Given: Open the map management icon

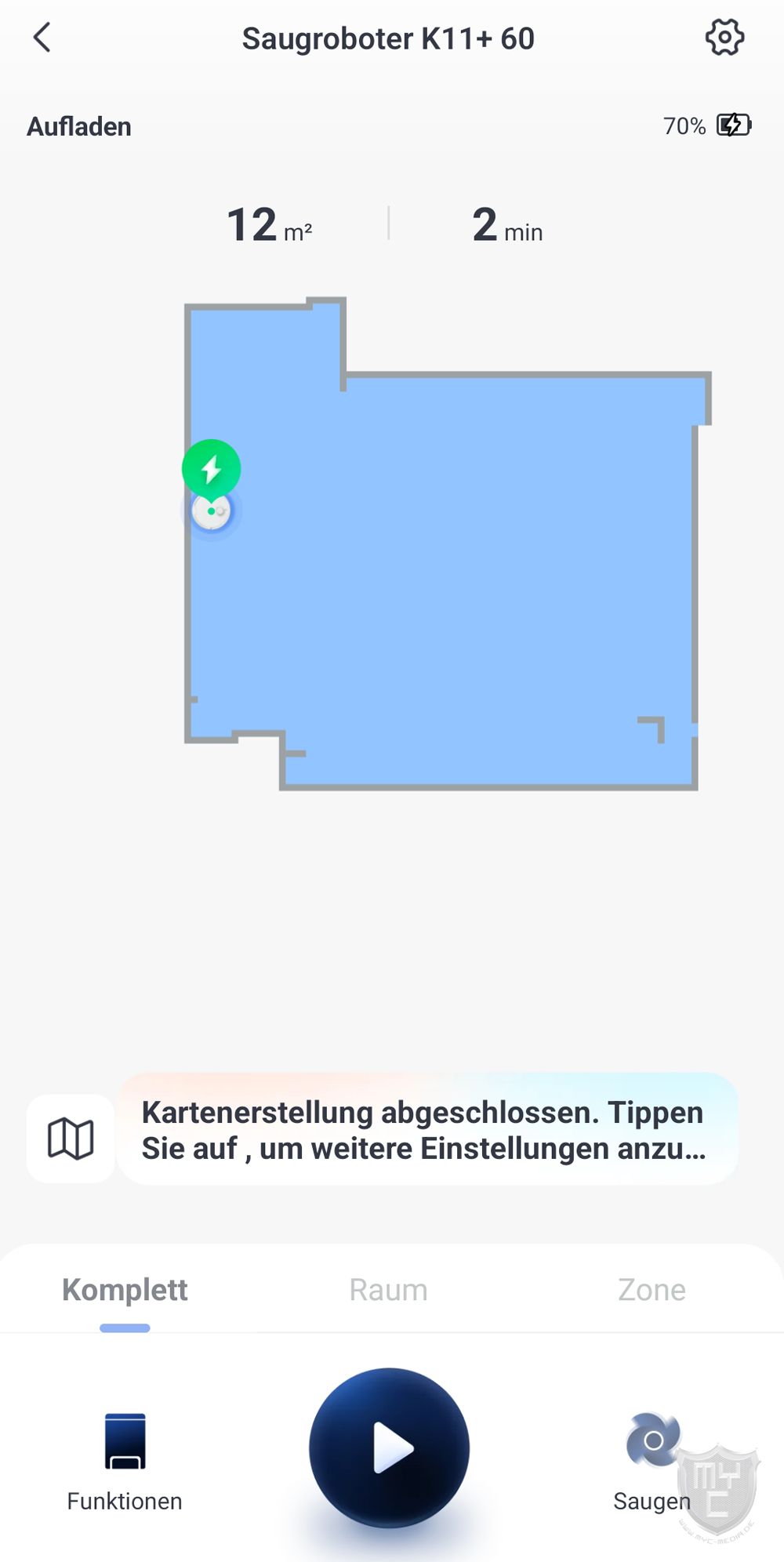Looking at the screenshot, I should pos(71,1138).
